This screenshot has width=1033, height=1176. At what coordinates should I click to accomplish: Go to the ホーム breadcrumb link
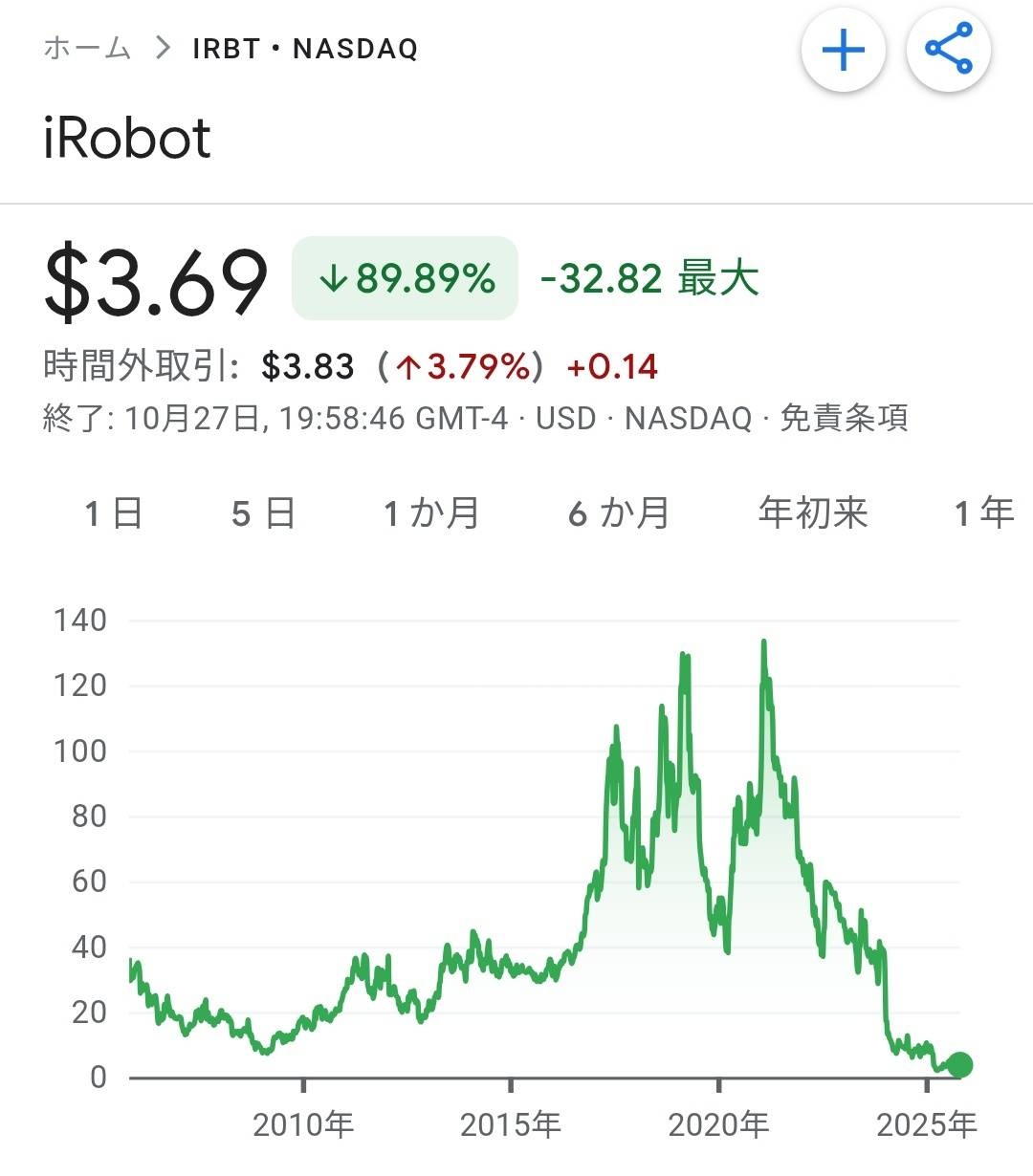[87, 49]
